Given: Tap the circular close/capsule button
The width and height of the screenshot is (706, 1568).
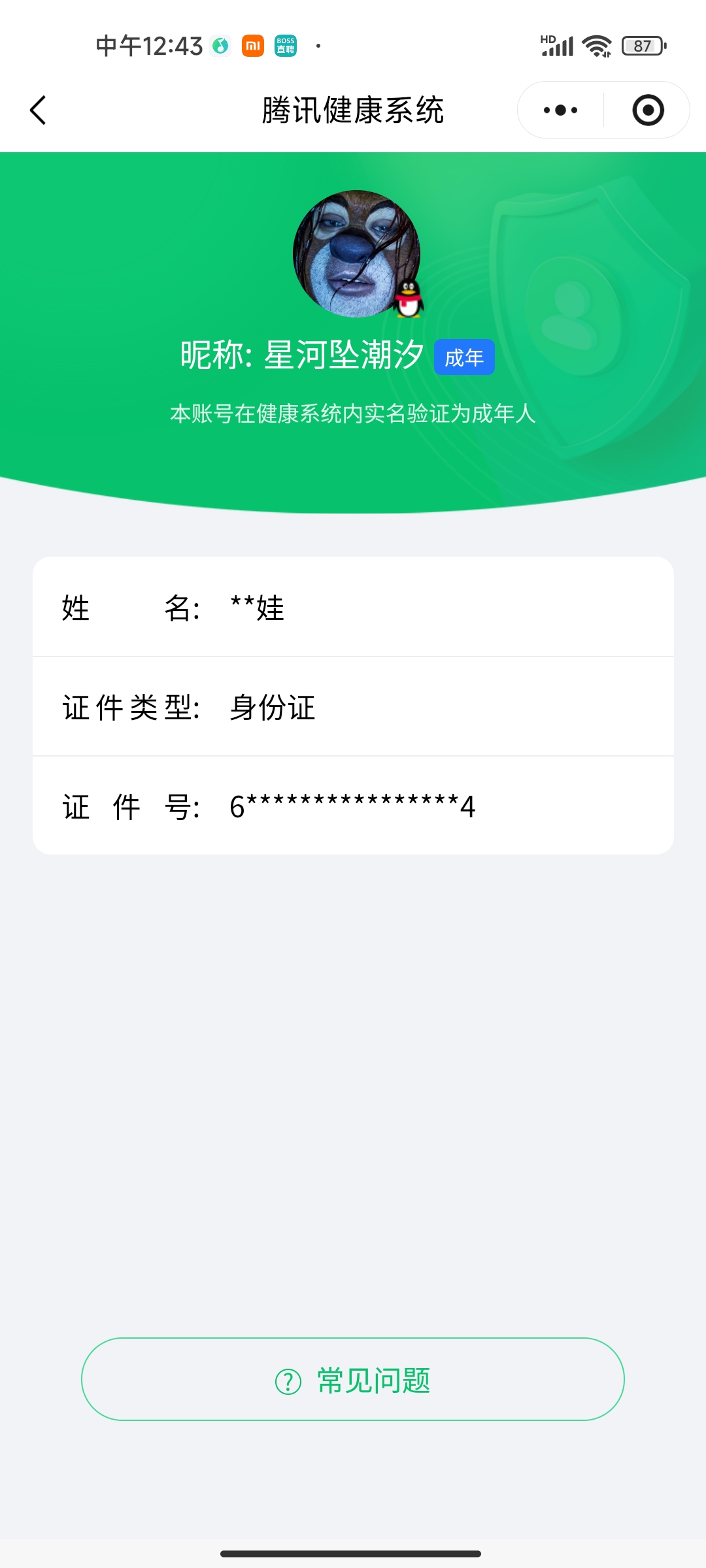Looking at the screenshot, I should (x=647, y=109).
